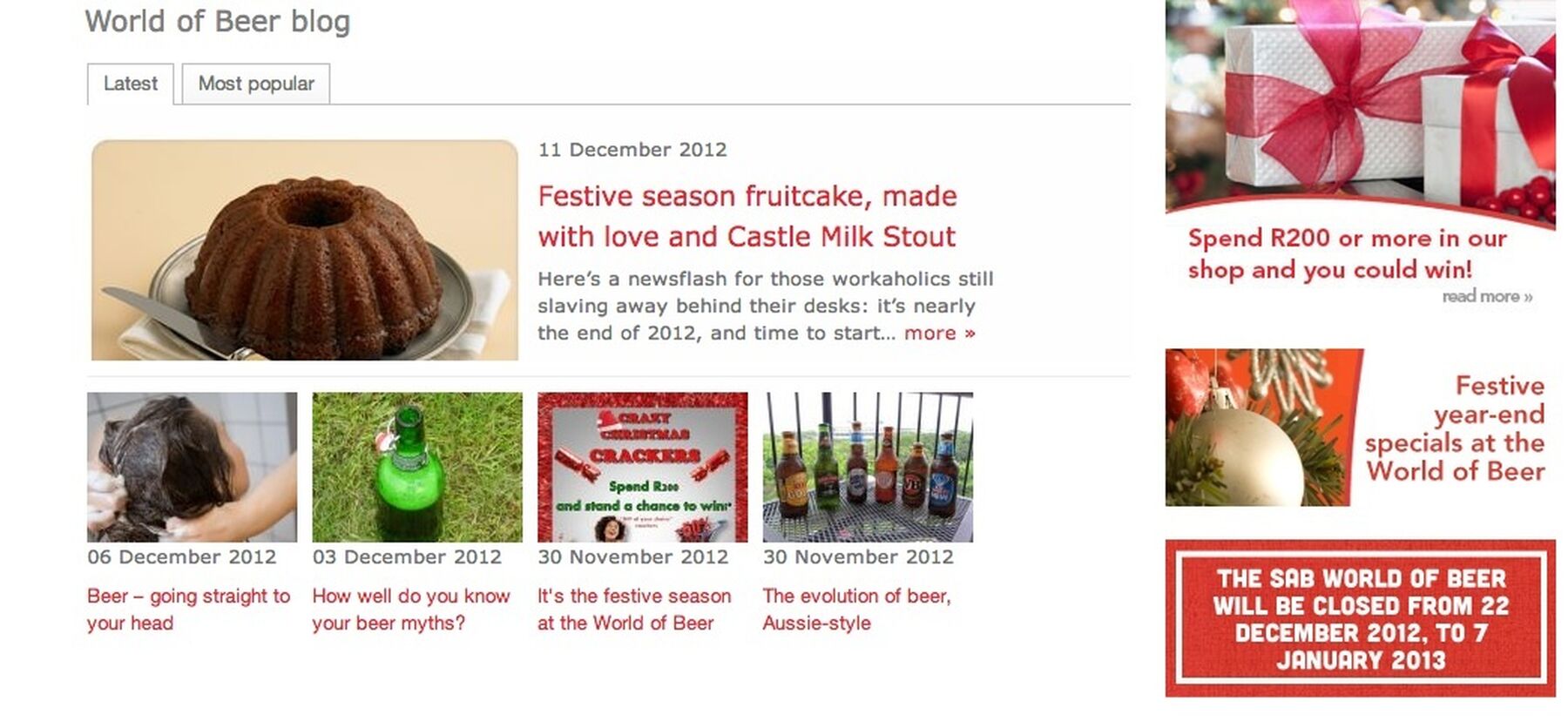Tap the fruitcake article image
Screen dimensions: 1568x728
[305, 250]
